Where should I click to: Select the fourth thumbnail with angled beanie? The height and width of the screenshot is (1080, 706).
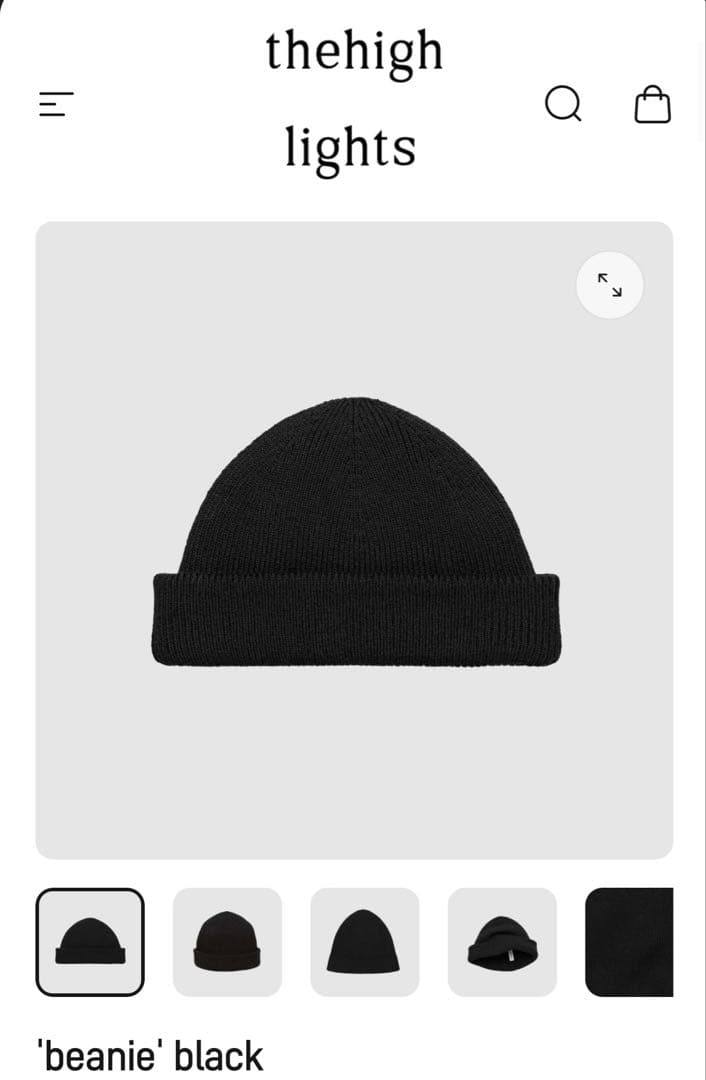pyautogui.click(x=502, y=942)
